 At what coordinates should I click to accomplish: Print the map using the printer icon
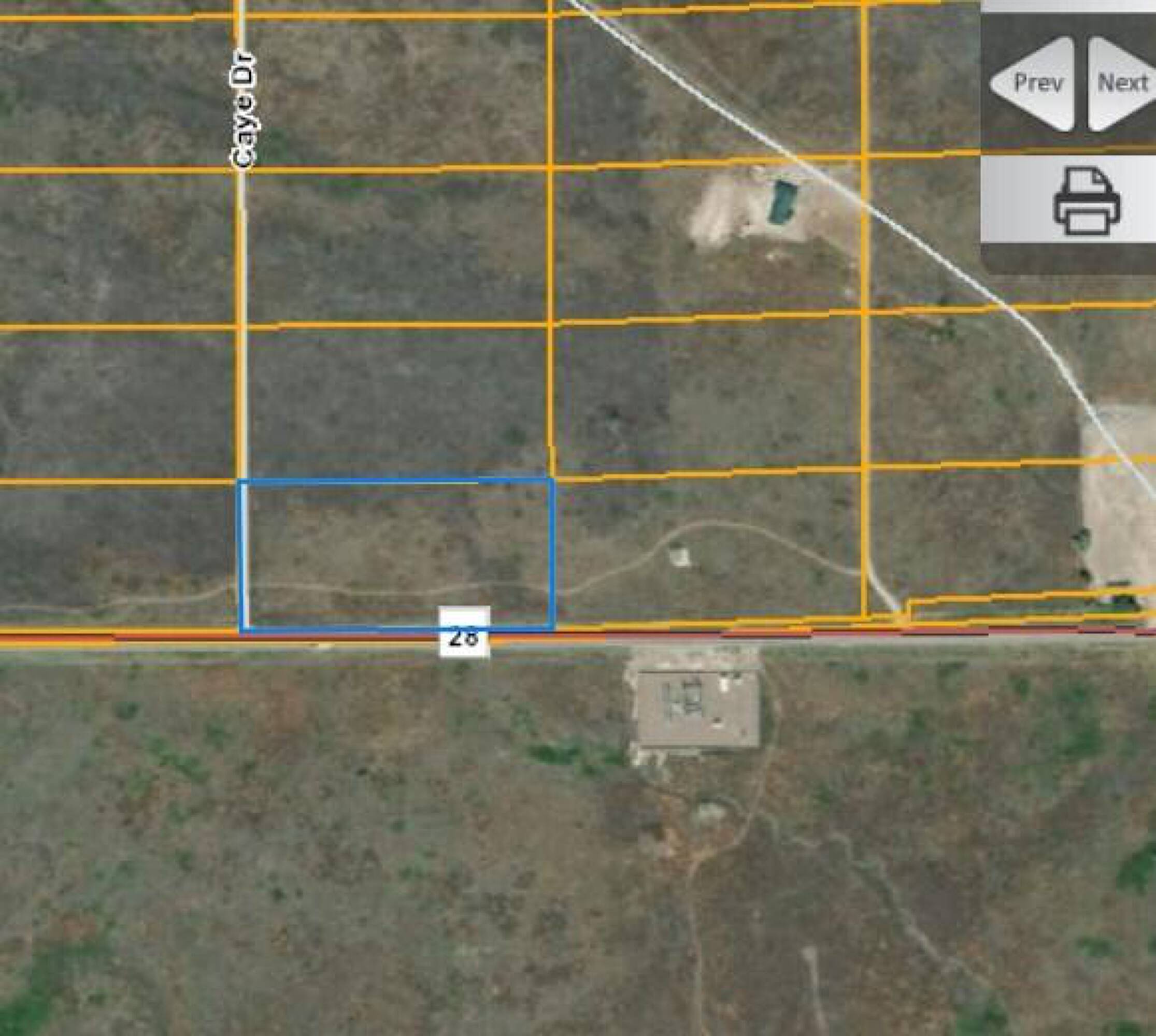pyautogui.click(x=1087, y=200)
